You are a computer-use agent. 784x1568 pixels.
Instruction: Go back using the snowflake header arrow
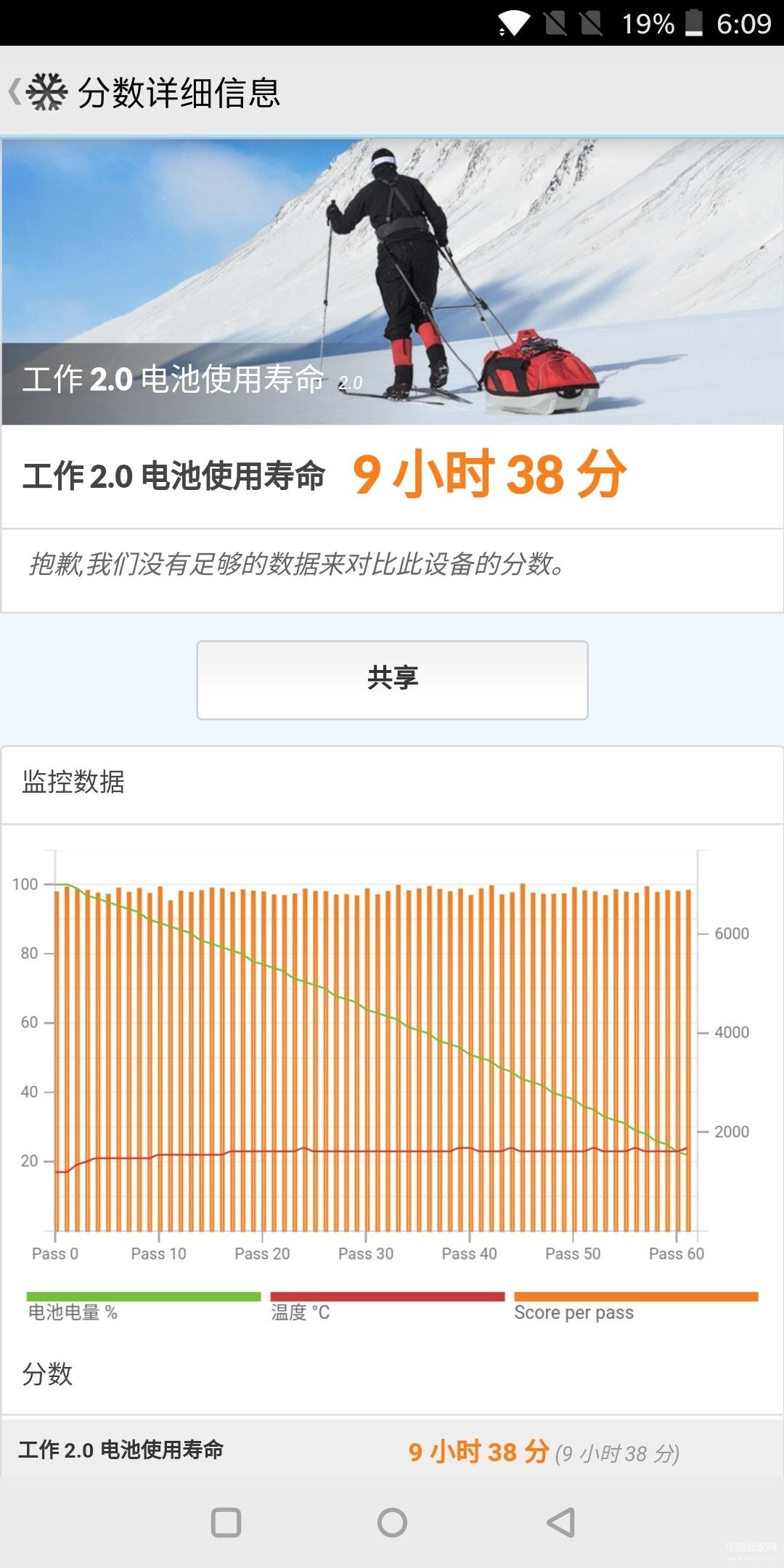tap(36, 92)
